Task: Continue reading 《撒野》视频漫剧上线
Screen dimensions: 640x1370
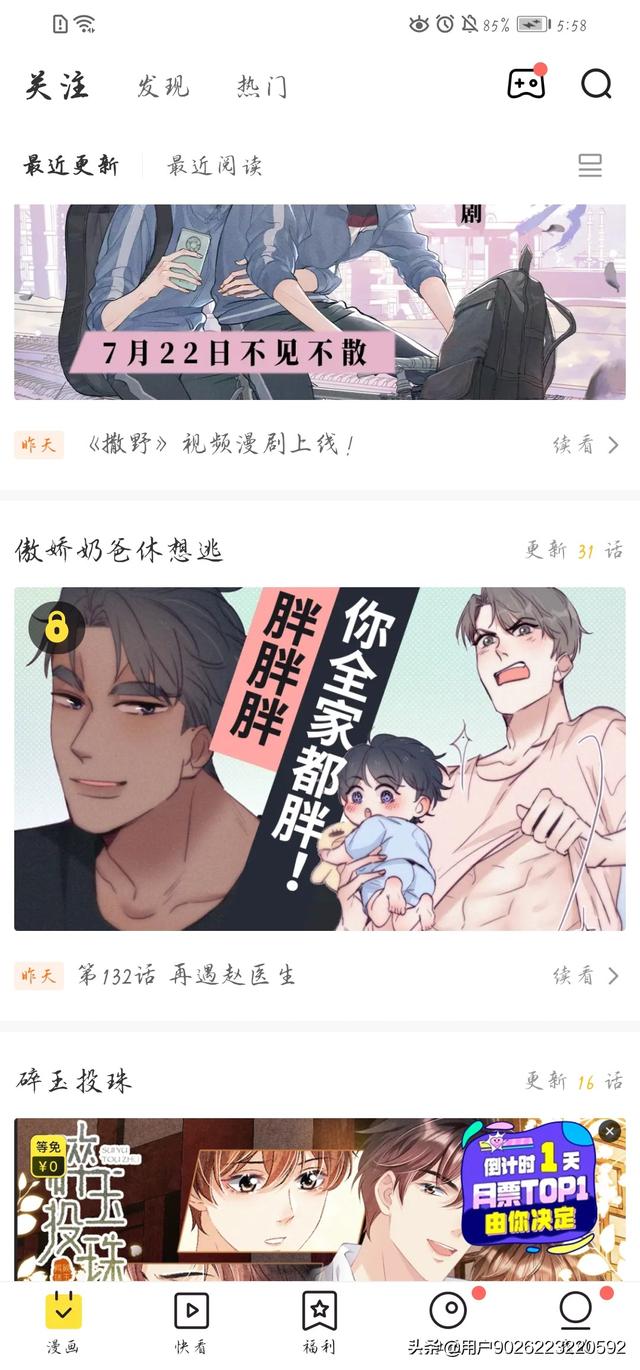Action: coord(586,445)
